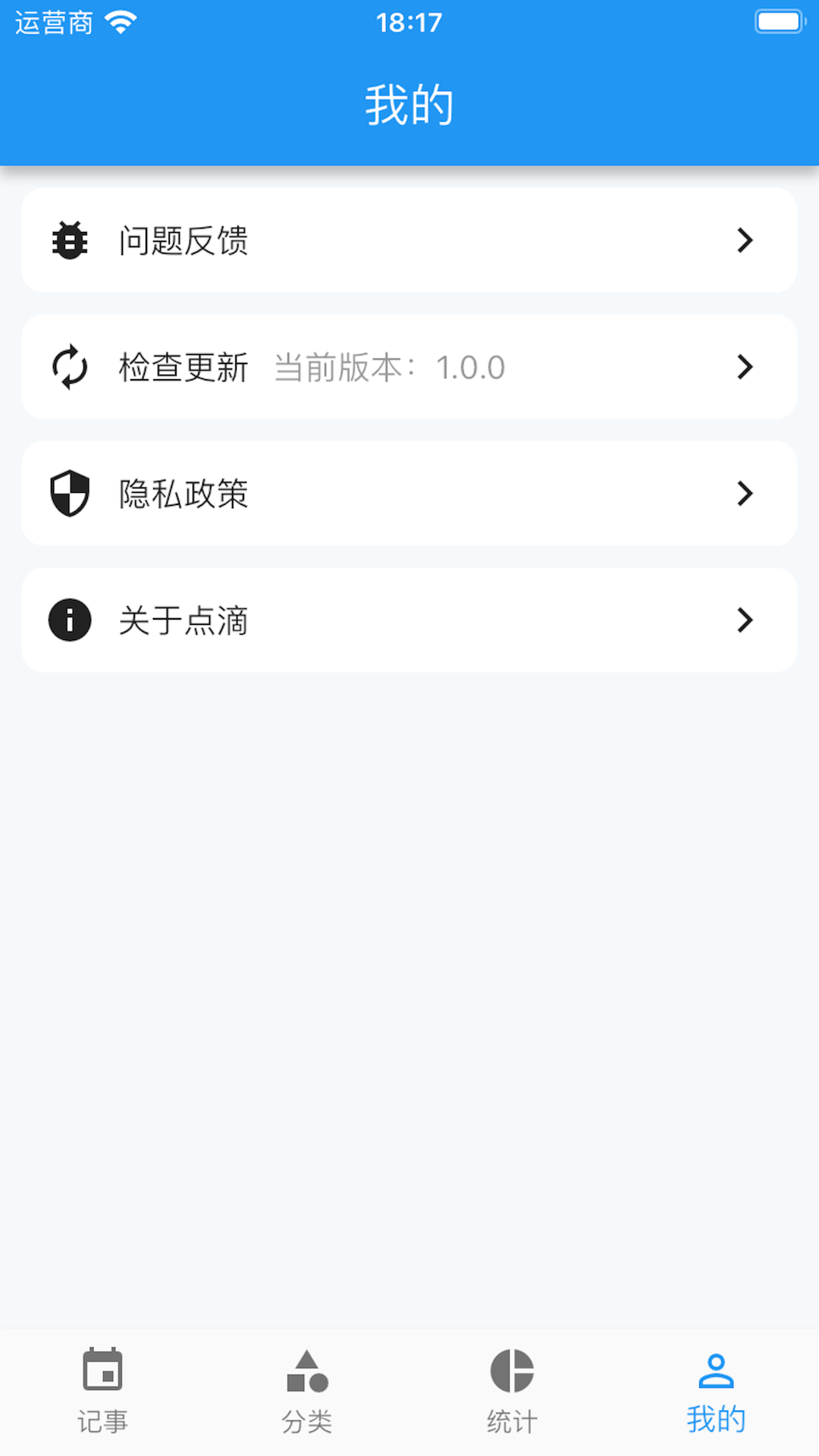Expand the 隐私政策 row via its chevron
This screenshot has height=1456, width=819.
pyautogui.click(x=745, y=493)
